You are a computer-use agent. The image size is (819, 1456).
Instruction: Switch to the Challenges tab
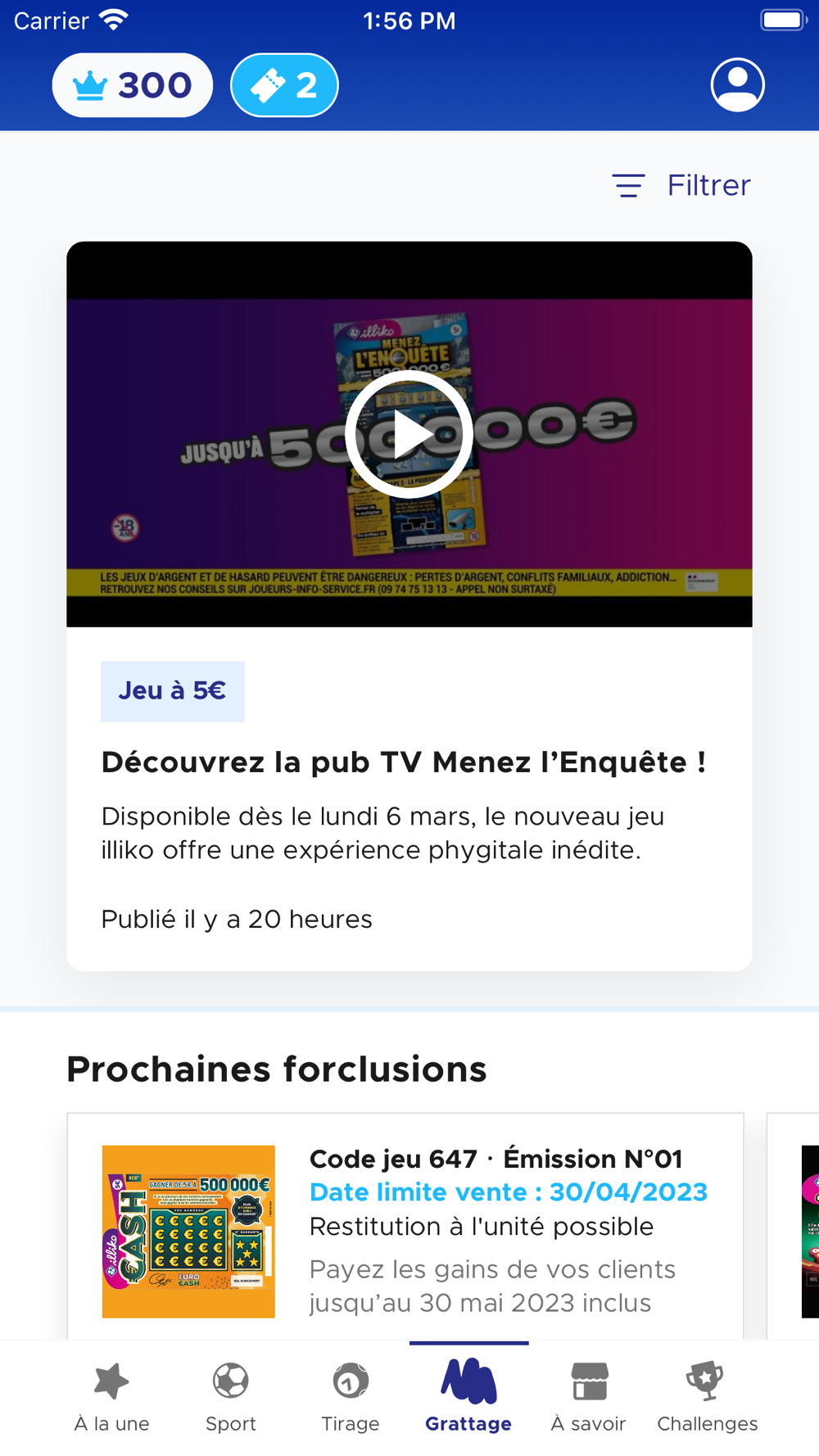click(707, 1397)
